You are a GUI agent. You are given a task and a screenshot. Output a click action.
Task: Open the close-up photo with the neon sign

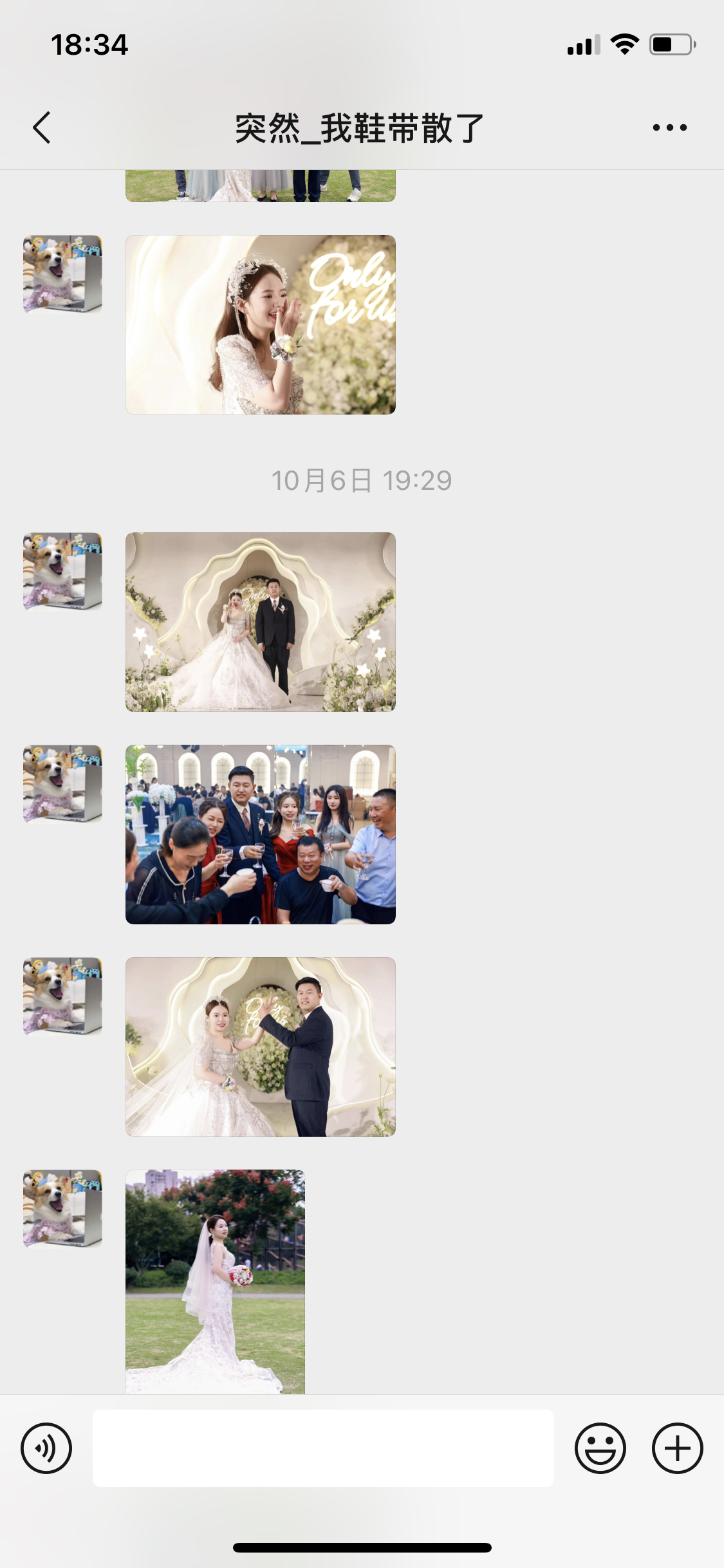point(261,324)
